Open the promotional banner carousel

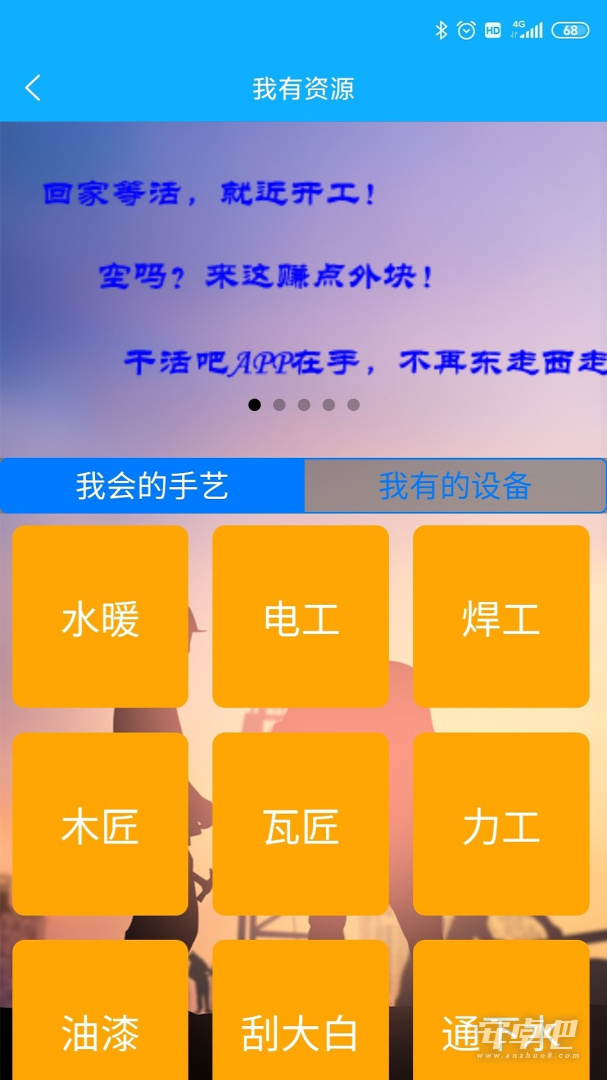tap(303, 289)
